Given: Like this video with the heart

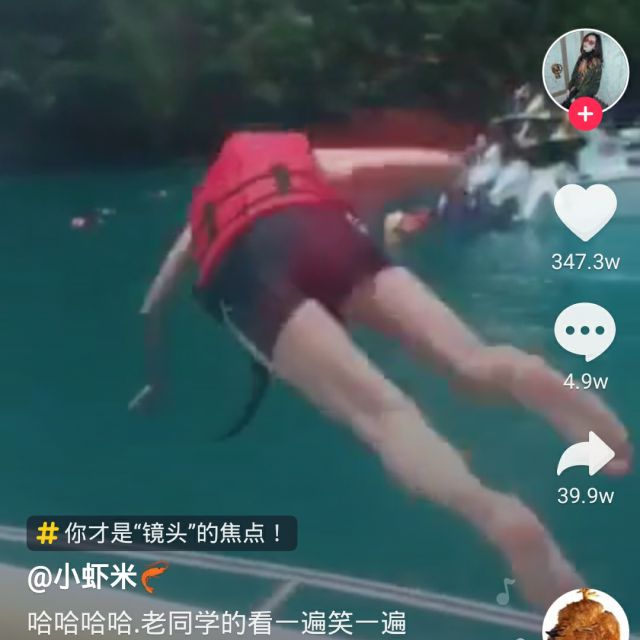Looking at the screenshot, I should tap(585, 213).
